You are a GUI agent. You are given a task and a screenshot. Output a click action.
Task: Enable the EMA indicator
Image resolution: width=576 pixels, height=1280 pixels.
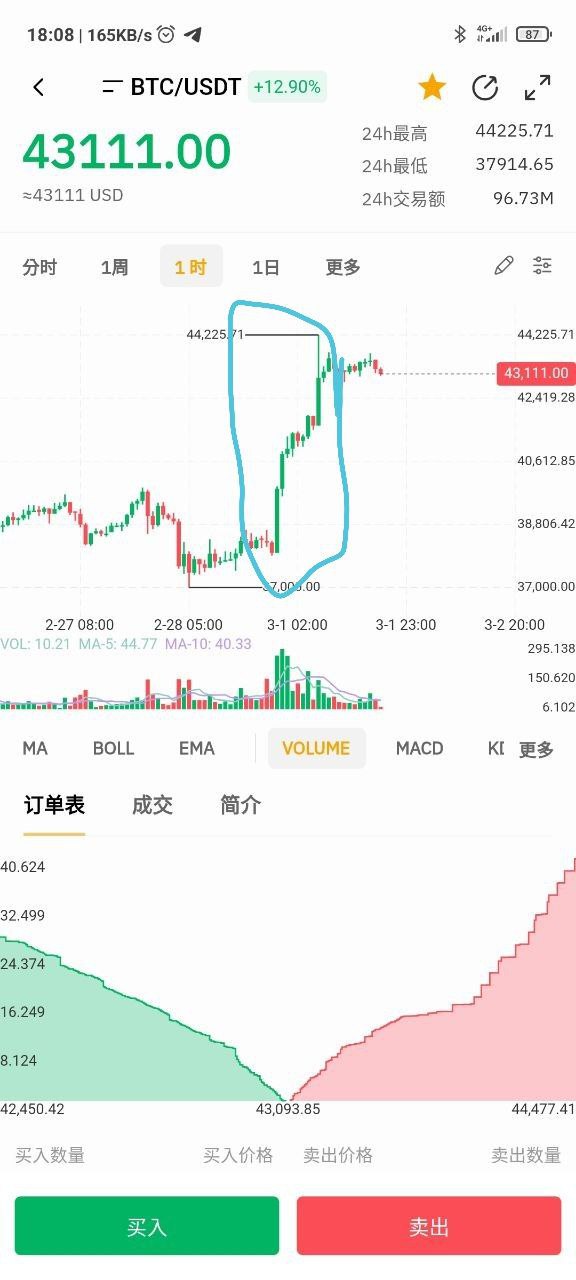click(196, 748)
